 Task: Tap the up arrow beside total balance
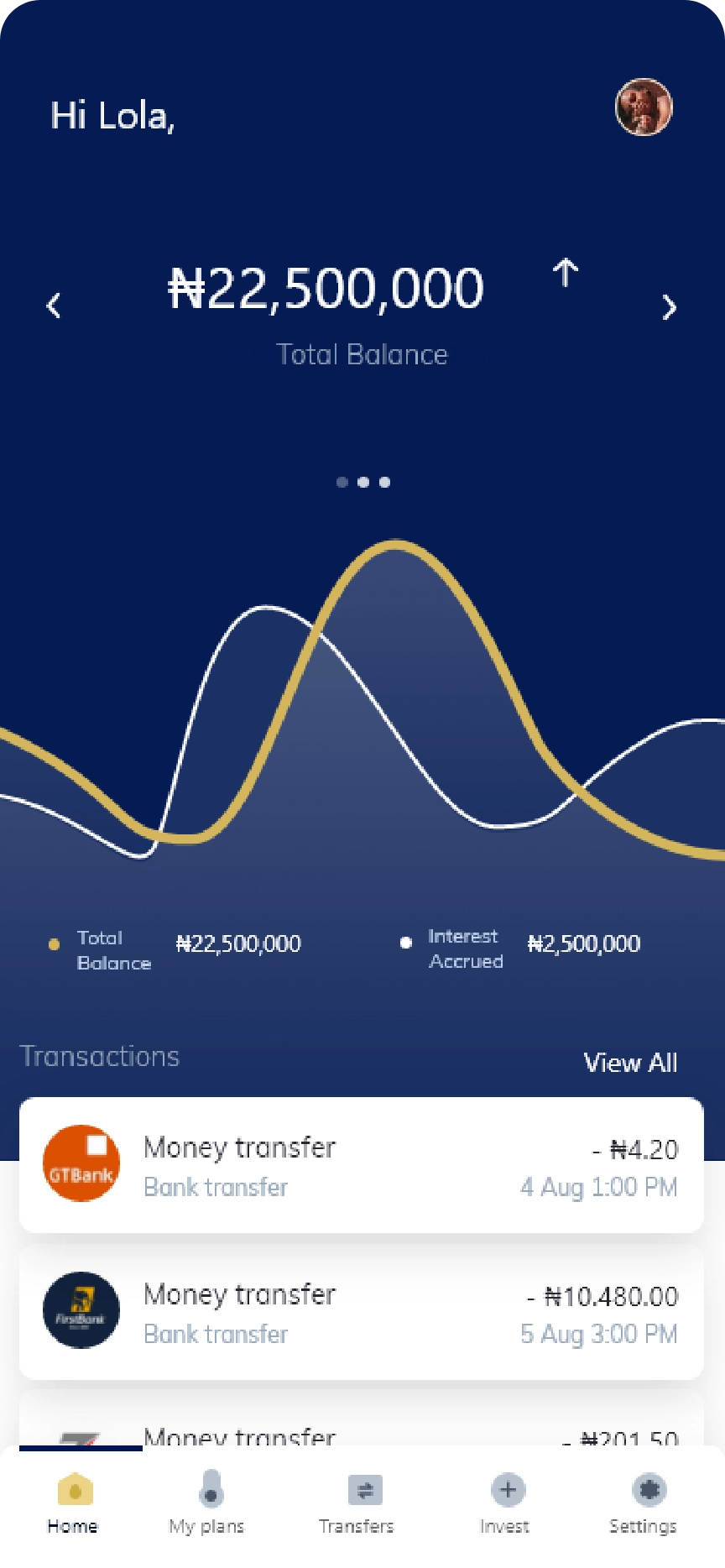(566, 273)
